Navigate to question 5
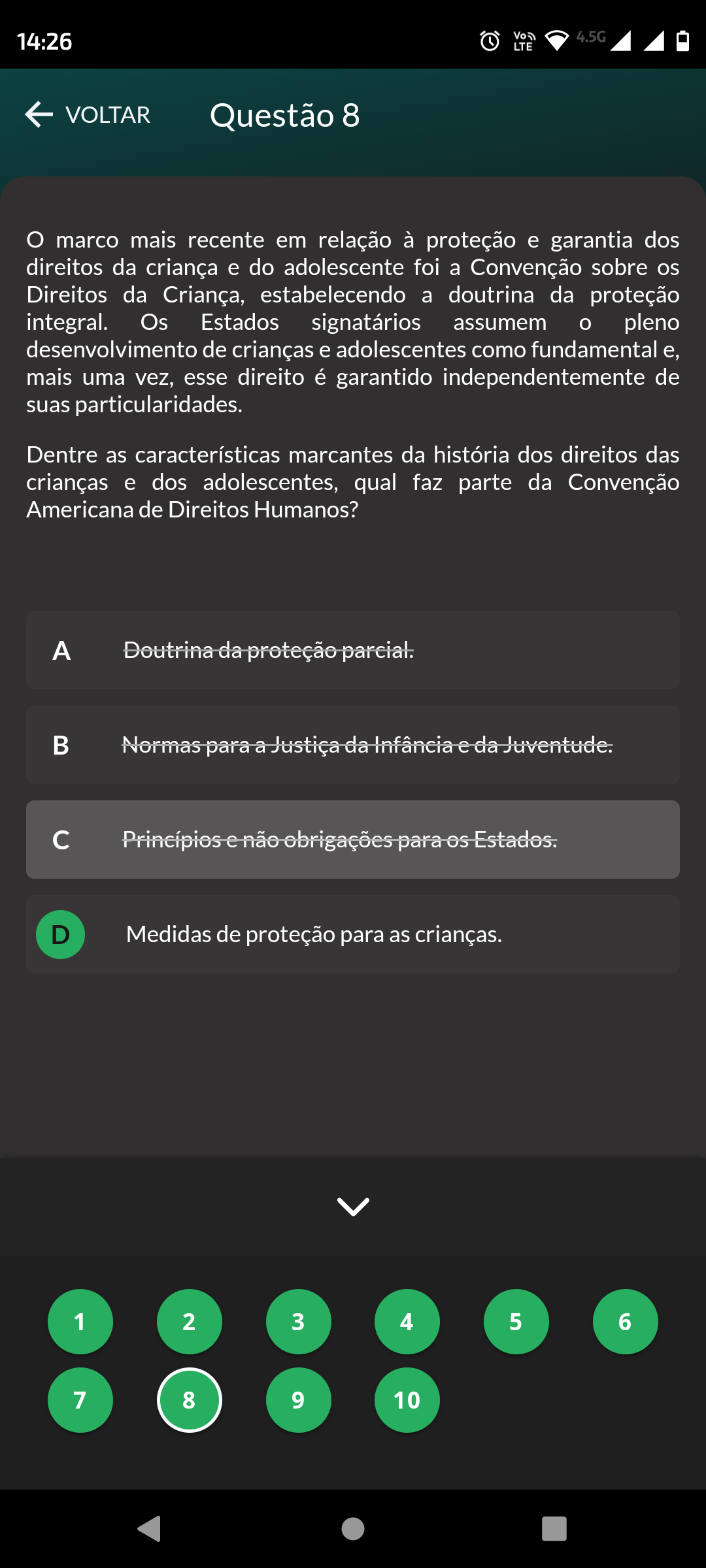 click(516, 1322)
